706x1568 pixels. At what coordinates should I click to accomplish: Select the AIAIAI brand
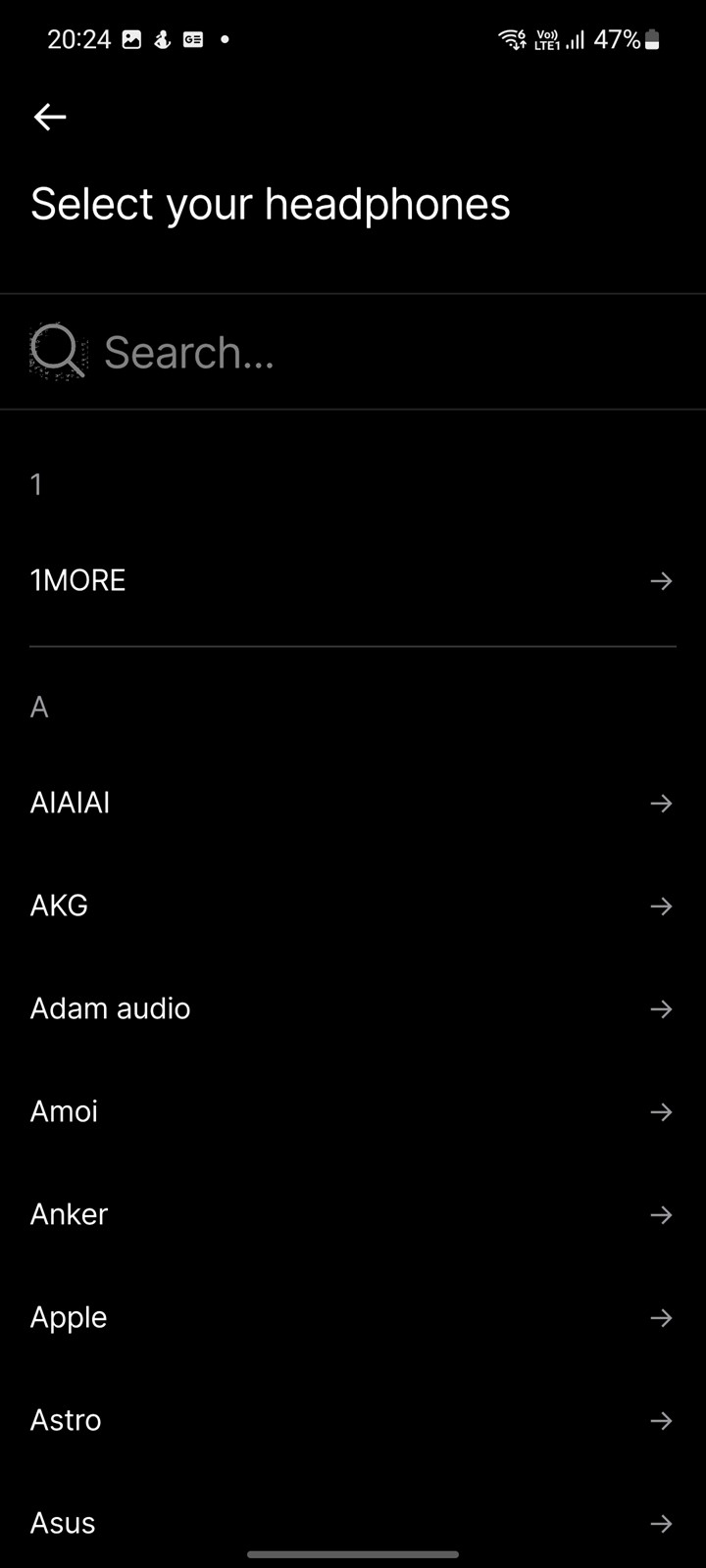coord(353,804)
